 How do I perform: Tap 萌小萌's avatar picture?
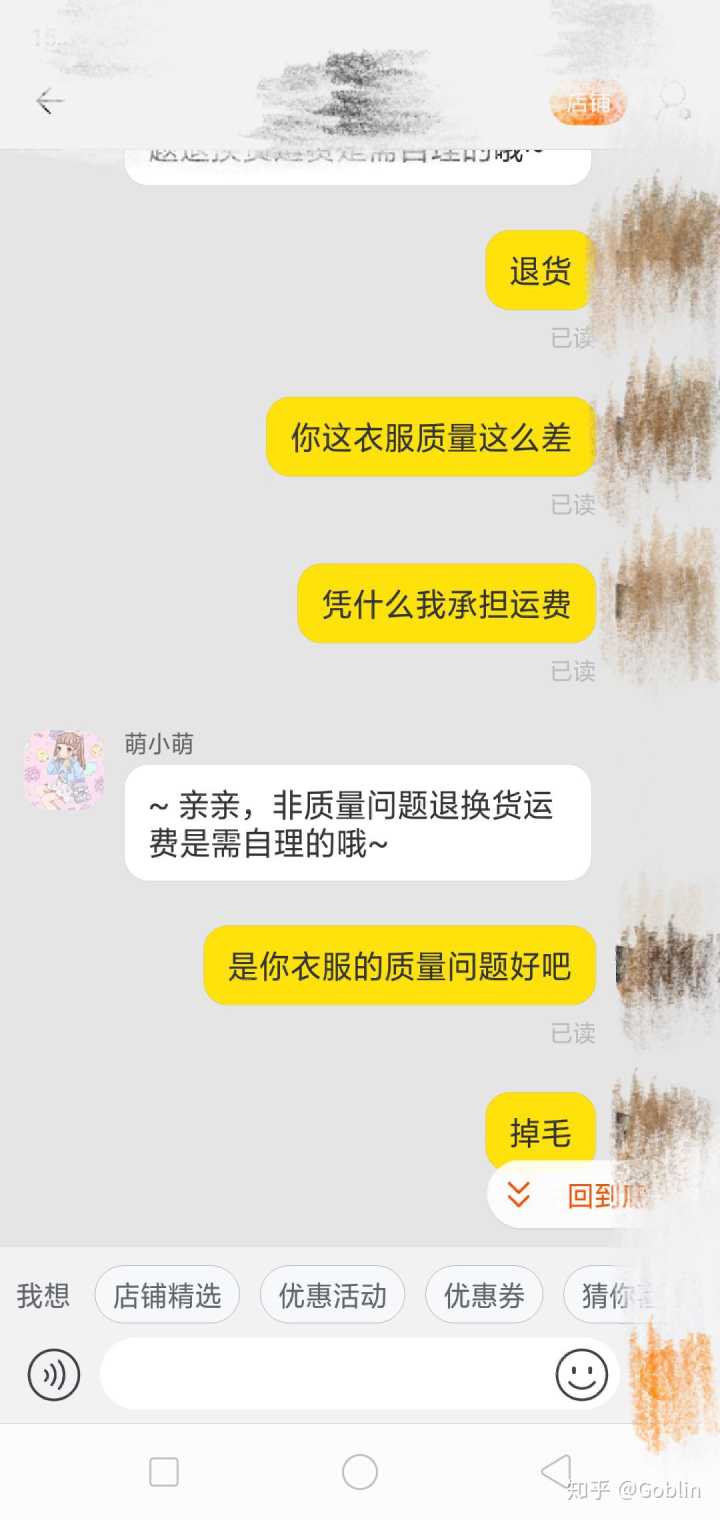point(64,770)
